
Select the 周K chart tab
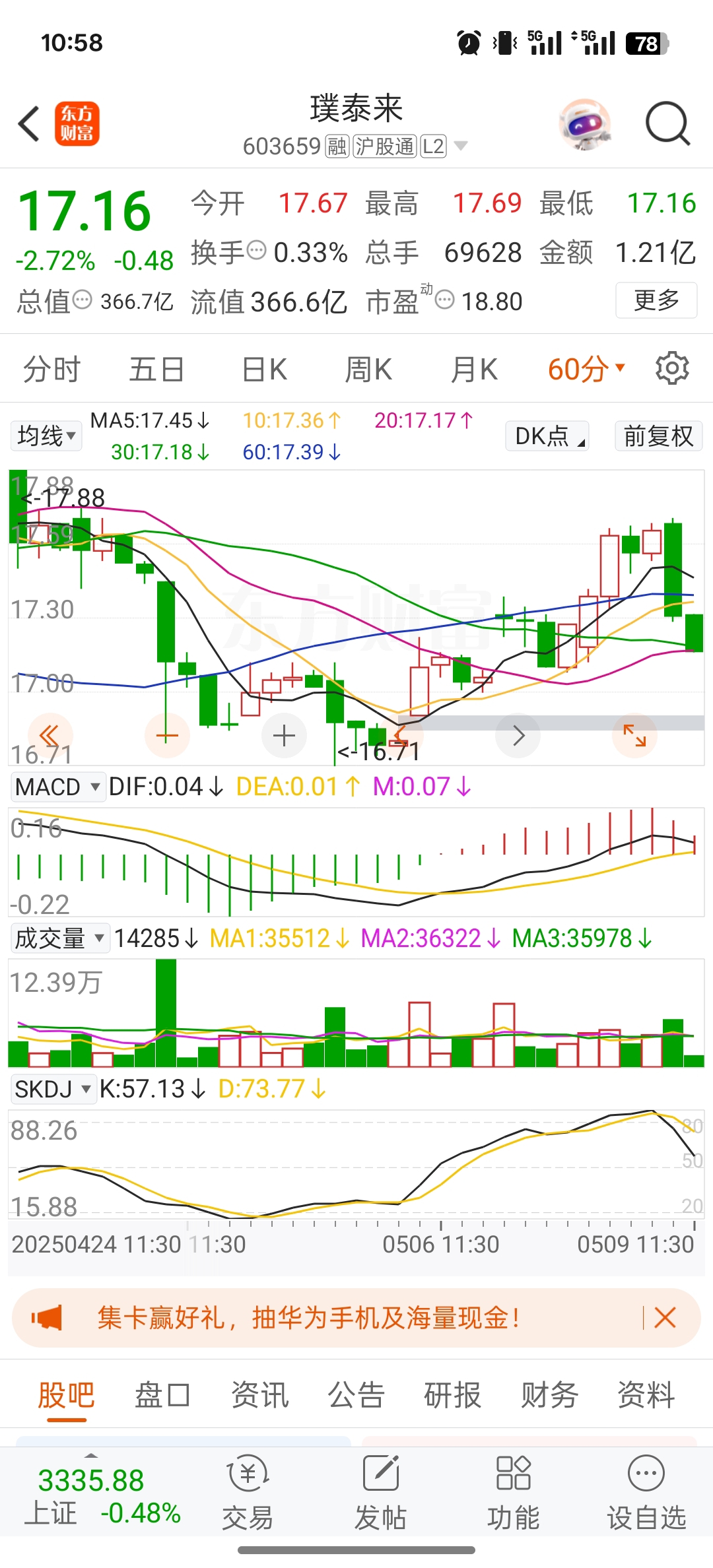coord(368,369)
